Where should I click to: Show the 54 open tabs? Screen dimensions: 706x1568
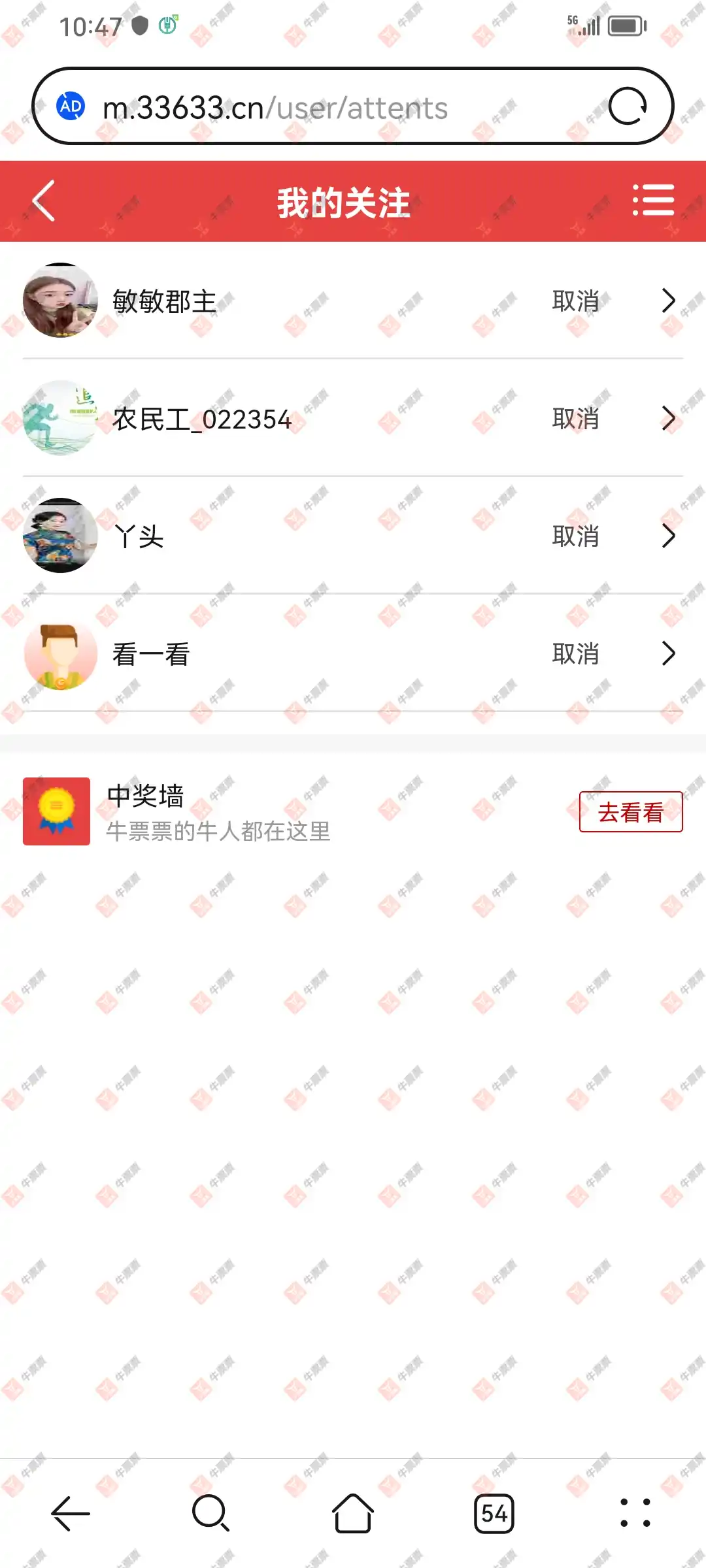(x=494, y=1513)
